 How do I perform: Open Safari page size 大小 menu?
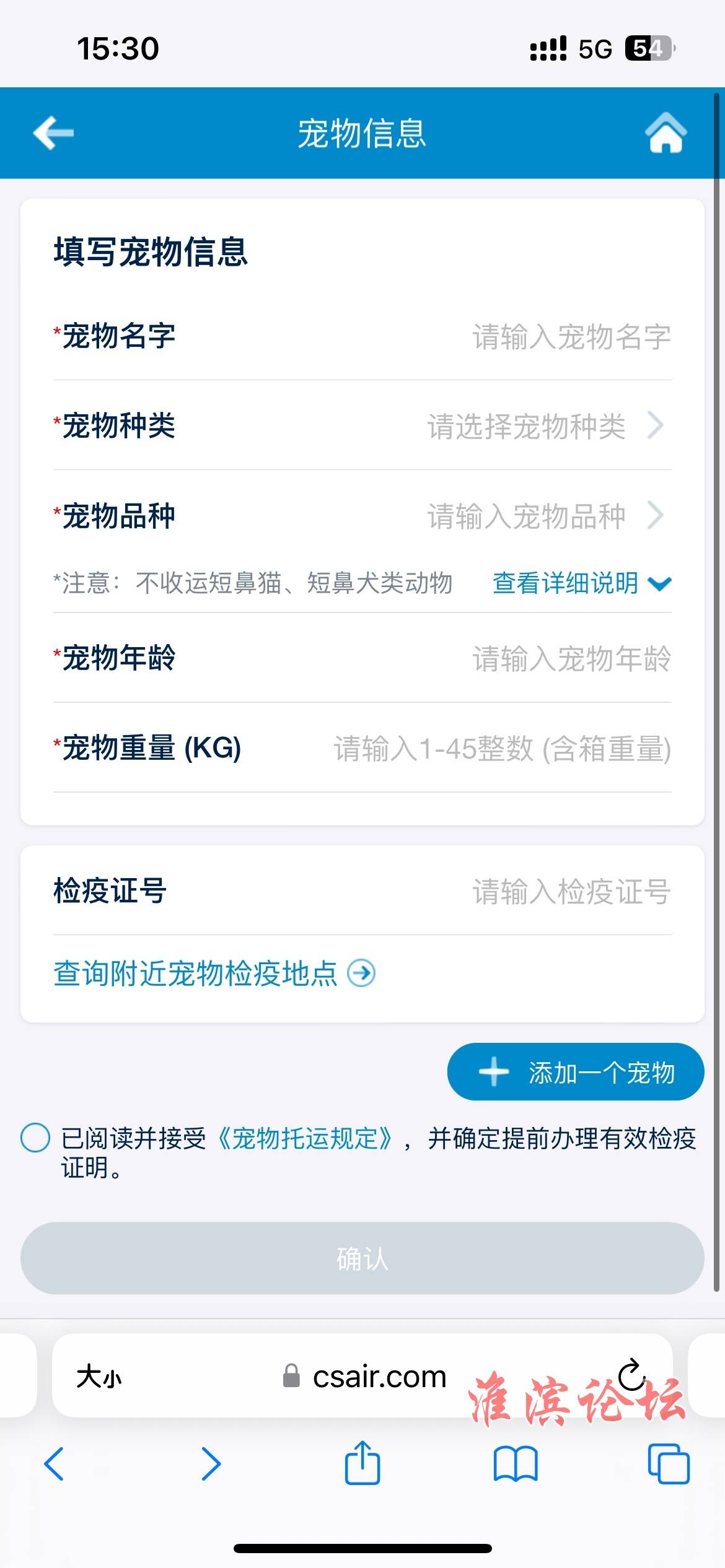[x=99, y=1377]
